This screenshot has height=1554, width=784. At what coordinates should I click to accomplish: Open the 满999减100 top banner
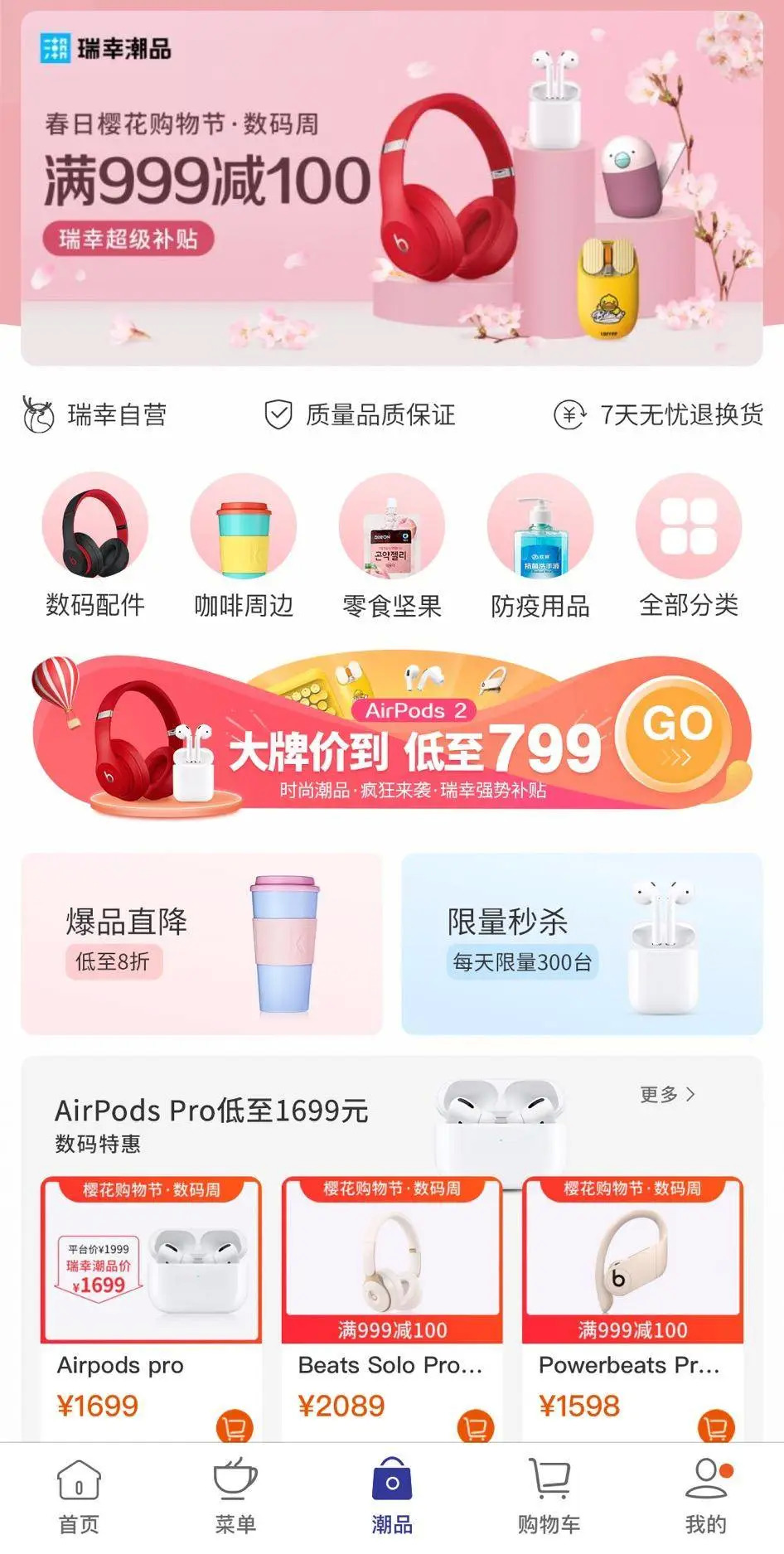click(x=391, y=189)
